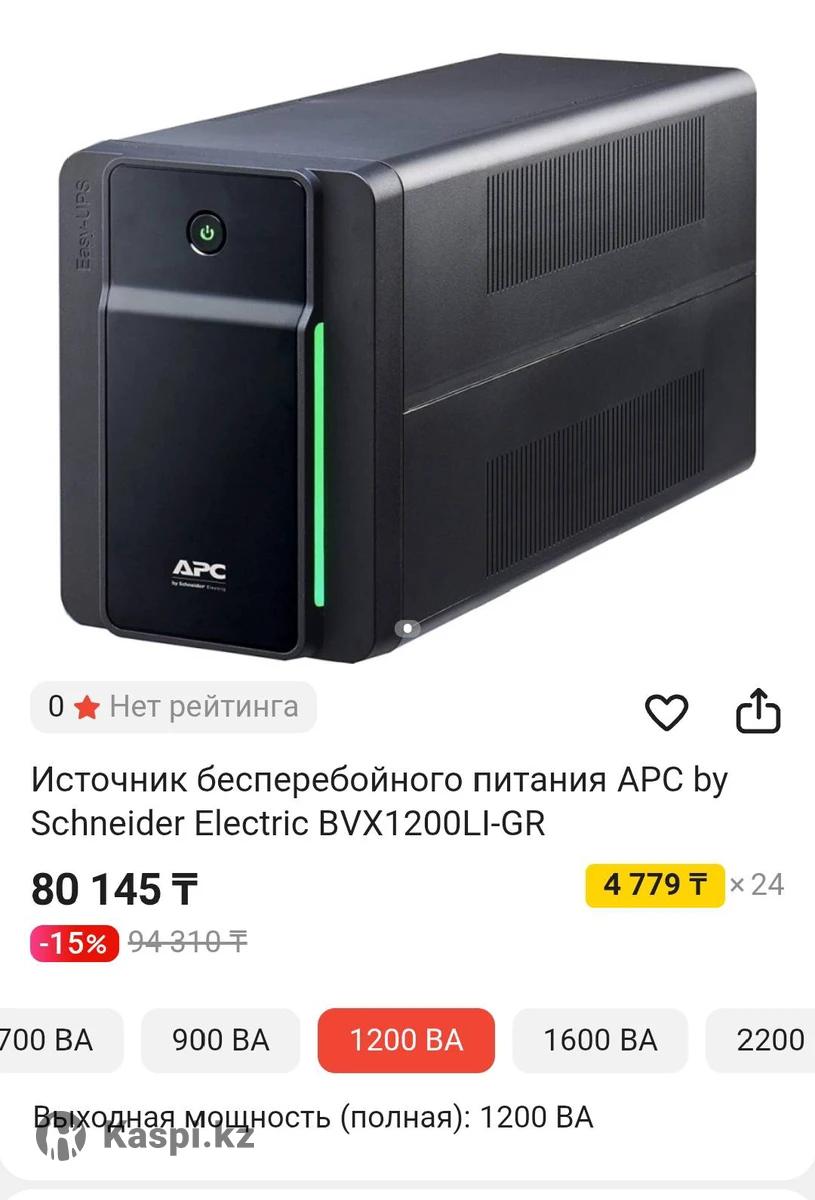This screenshot has height=1200, width=815.
Task: Choose the 900 ВА variant
Action: pos(220,1040)
